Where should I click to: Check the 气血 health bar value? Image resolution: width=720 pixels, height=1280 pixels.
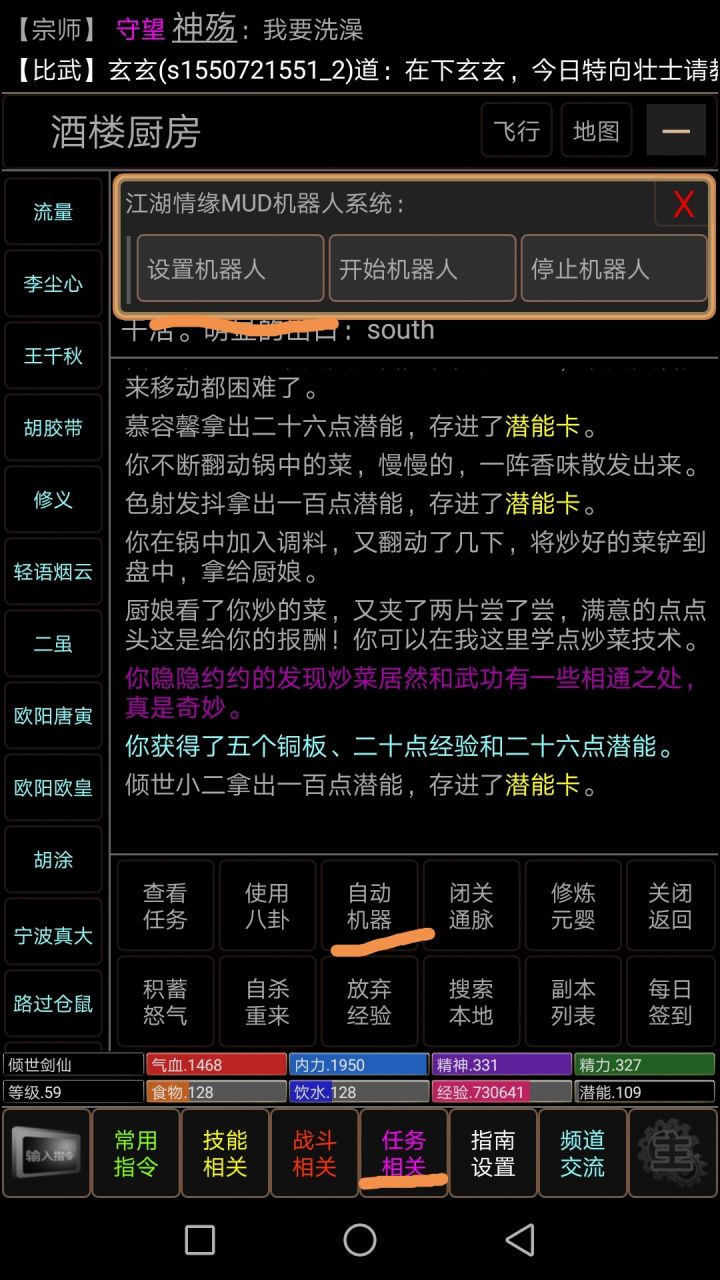[216, 1064]
